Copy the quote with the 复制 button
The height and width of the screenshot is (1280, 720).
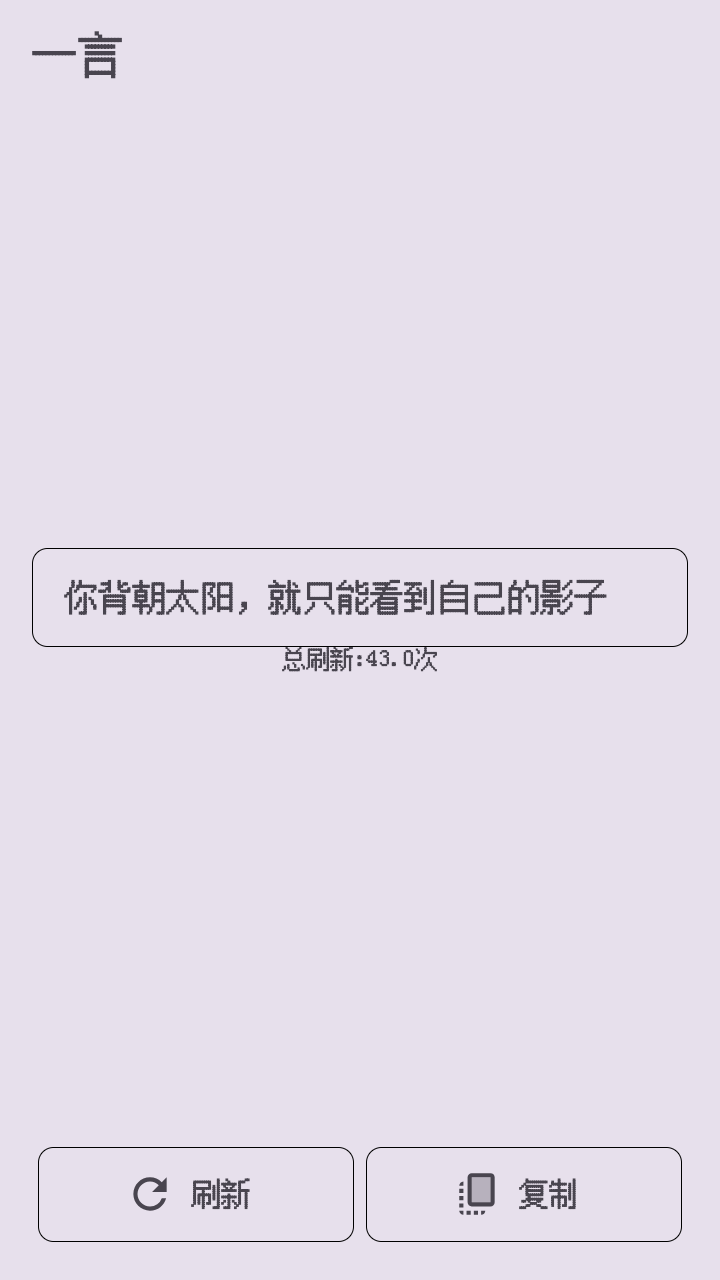click(523, 1194)
